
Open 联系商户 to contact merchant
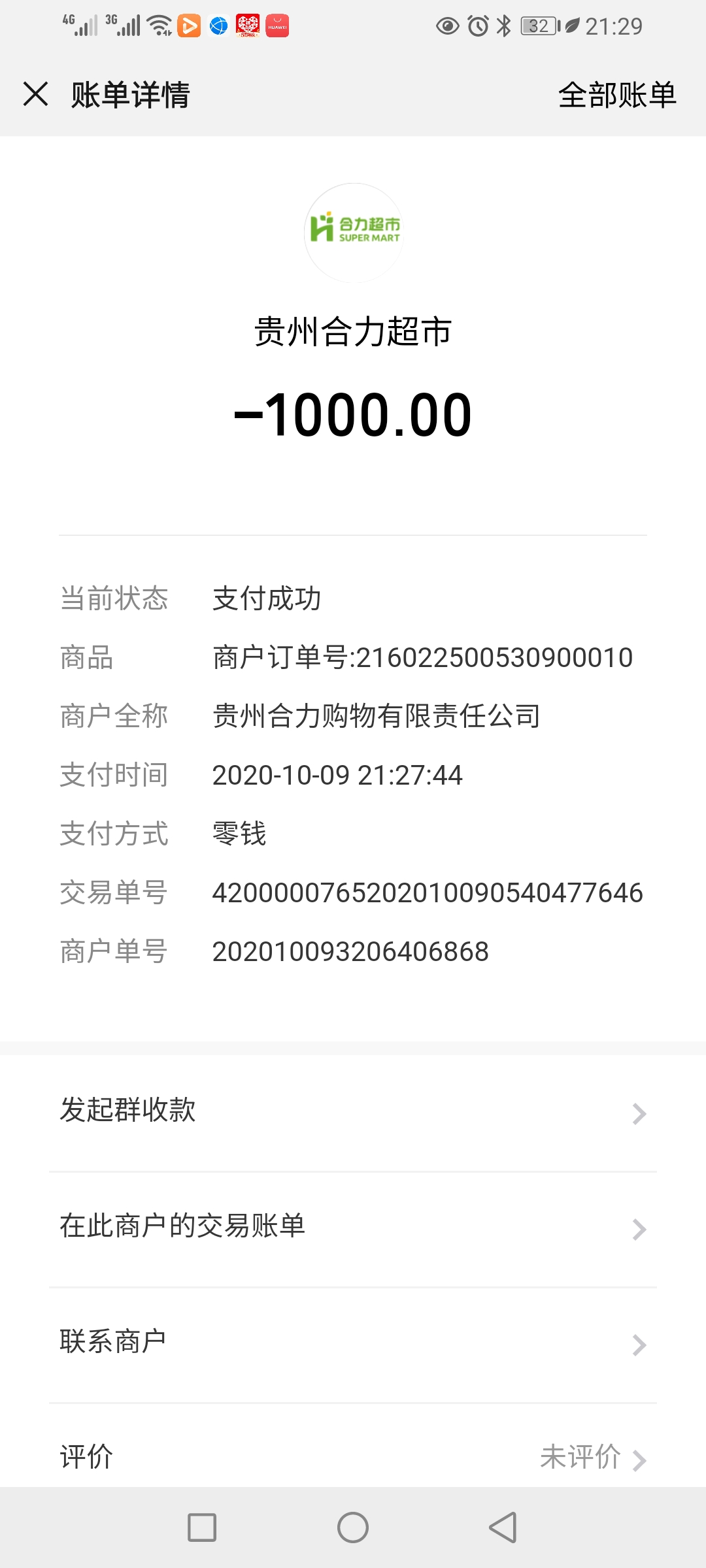pos(353,1343)
